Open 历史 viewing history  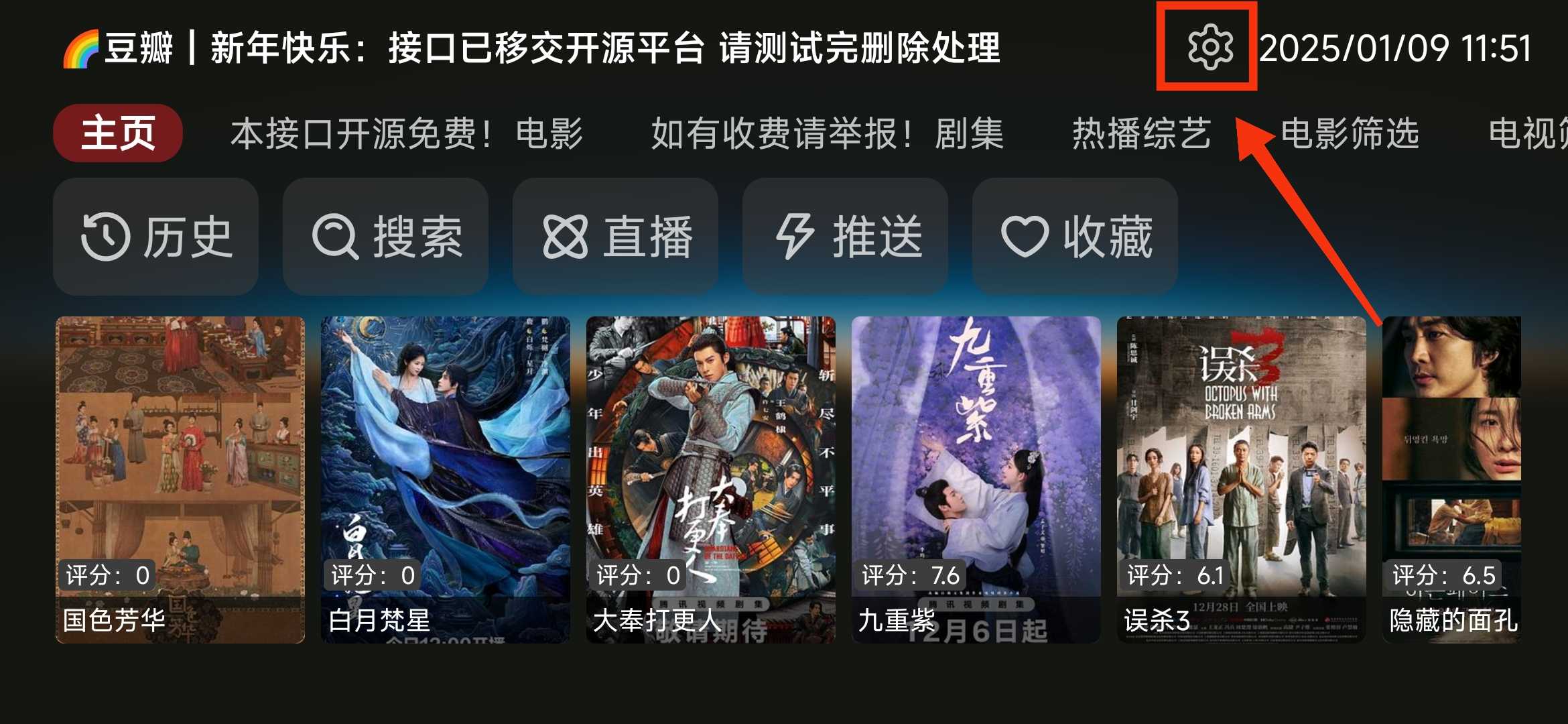155,237
